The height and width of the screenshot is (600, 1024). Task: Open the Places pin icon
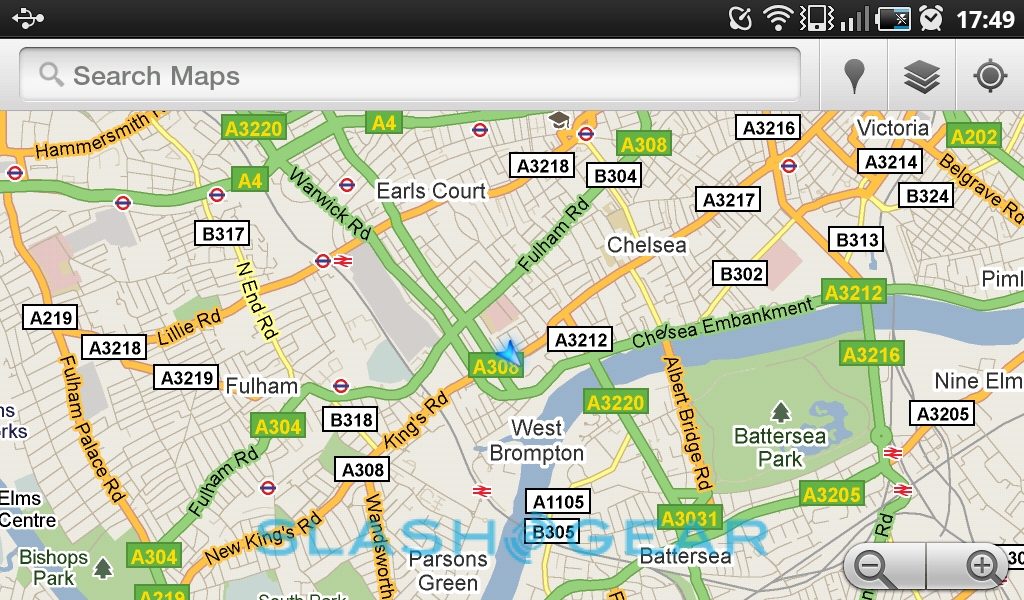[x=854, y=76]
